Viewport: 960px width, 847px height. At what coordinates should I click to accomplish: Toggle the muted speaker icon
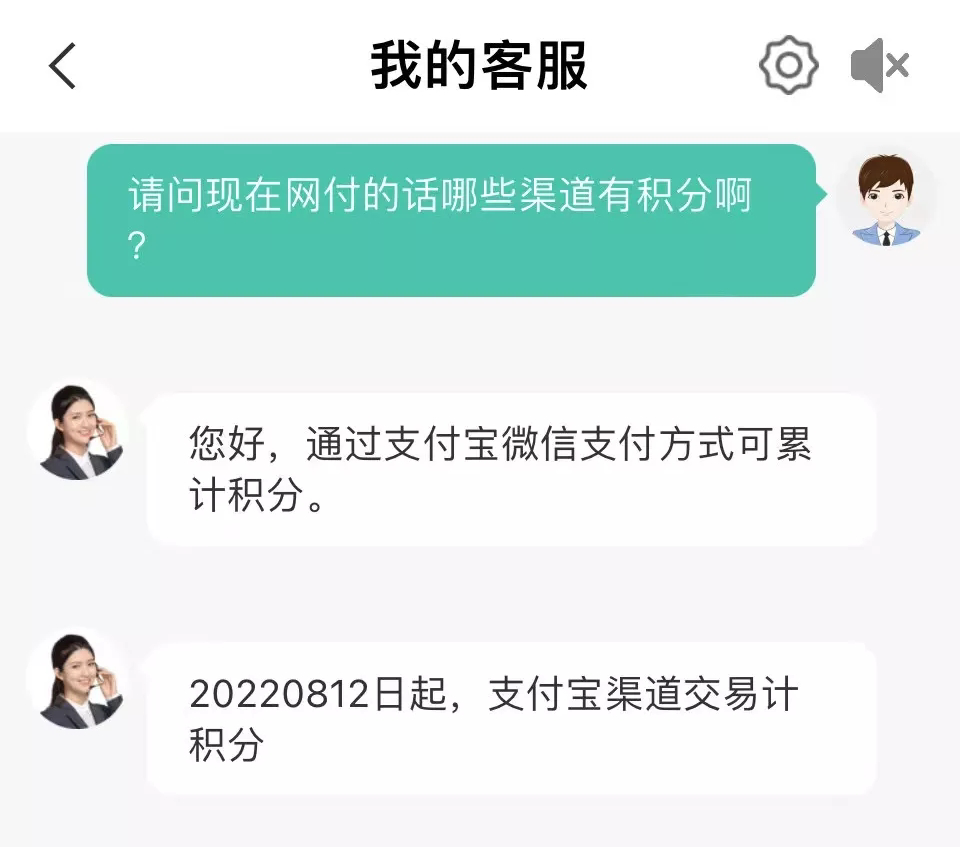coord(879,66)
